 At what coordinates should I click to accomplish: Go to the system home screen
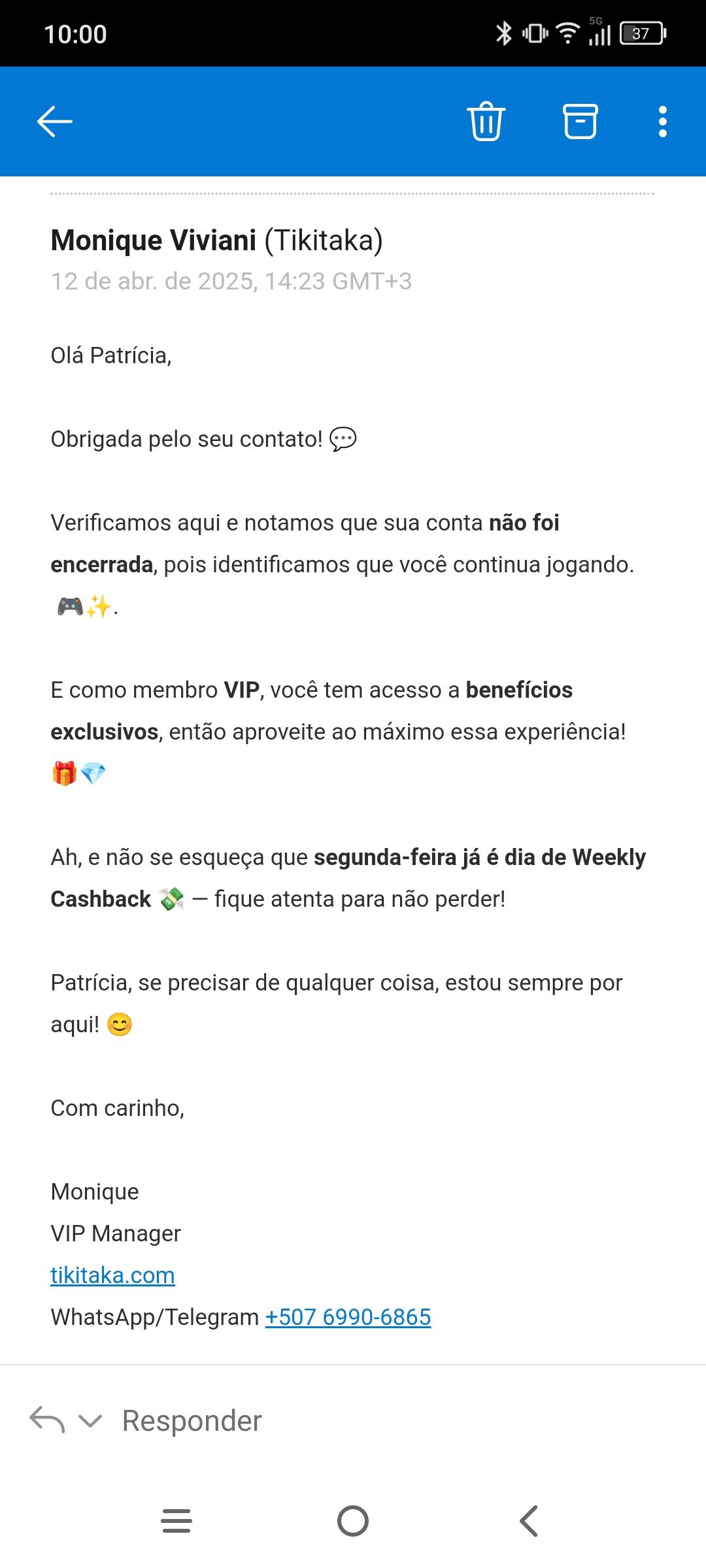tap(353, 1520)
